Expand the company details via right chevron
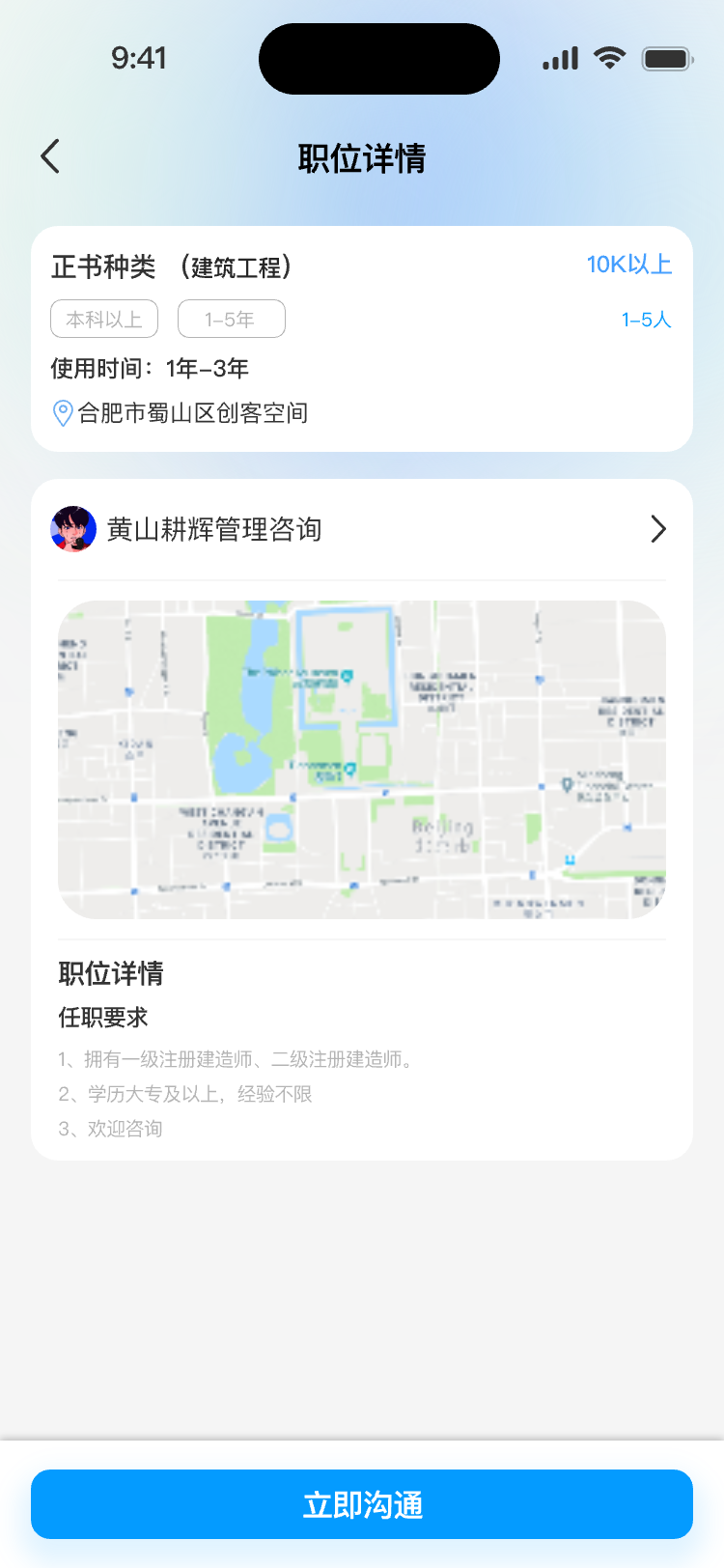This screenshot has width=724, height=1568. (657, 529)
